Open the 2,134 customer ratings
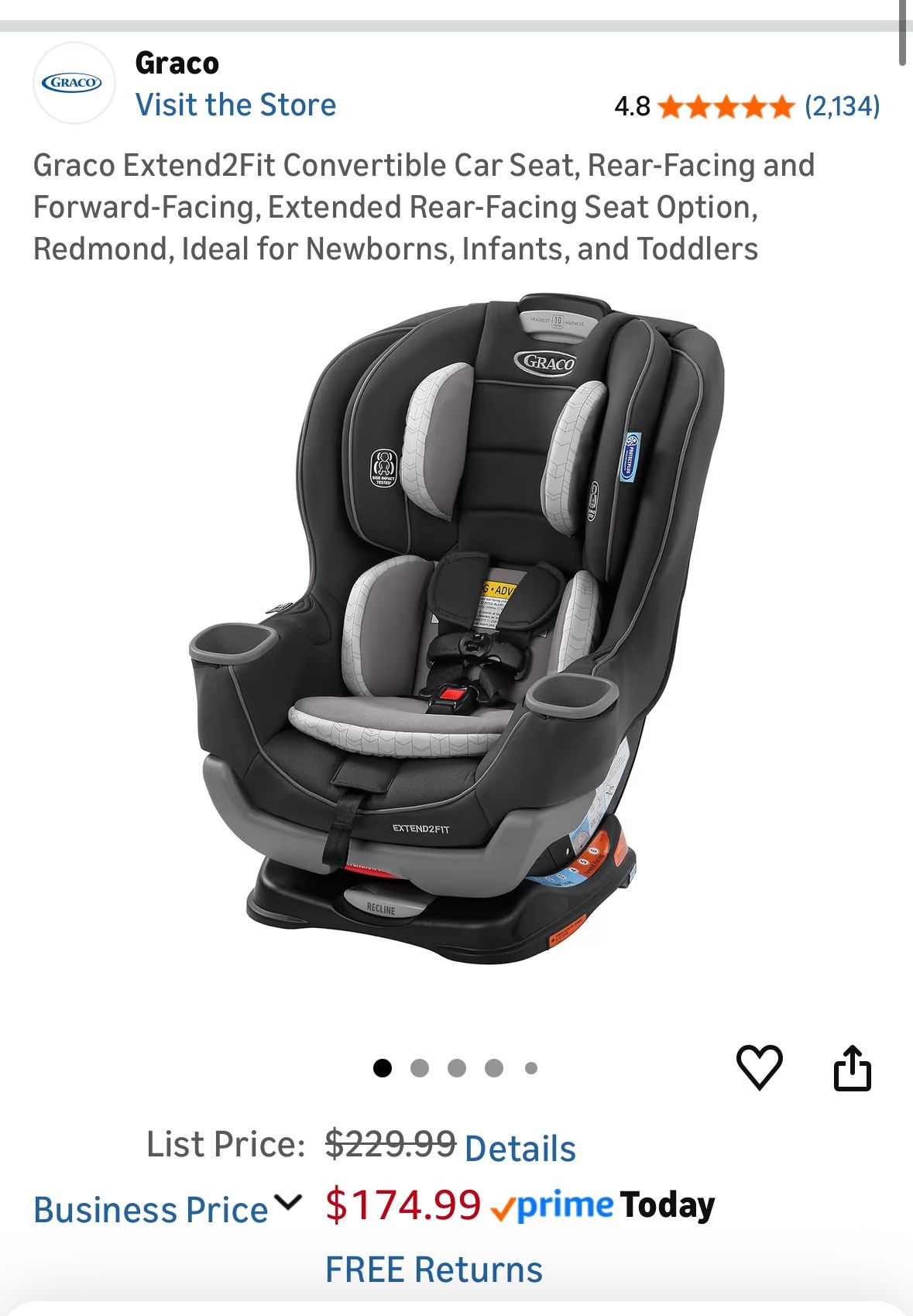 coord(842,106)
